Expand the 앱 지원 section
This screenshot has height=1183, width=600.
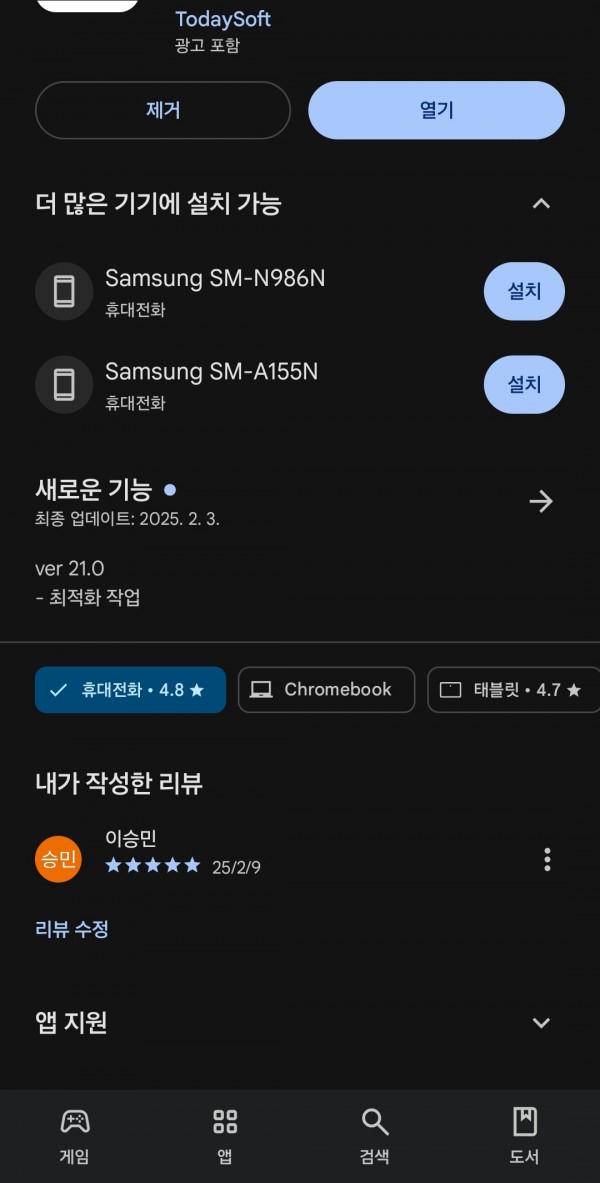tap(541, 1023)
